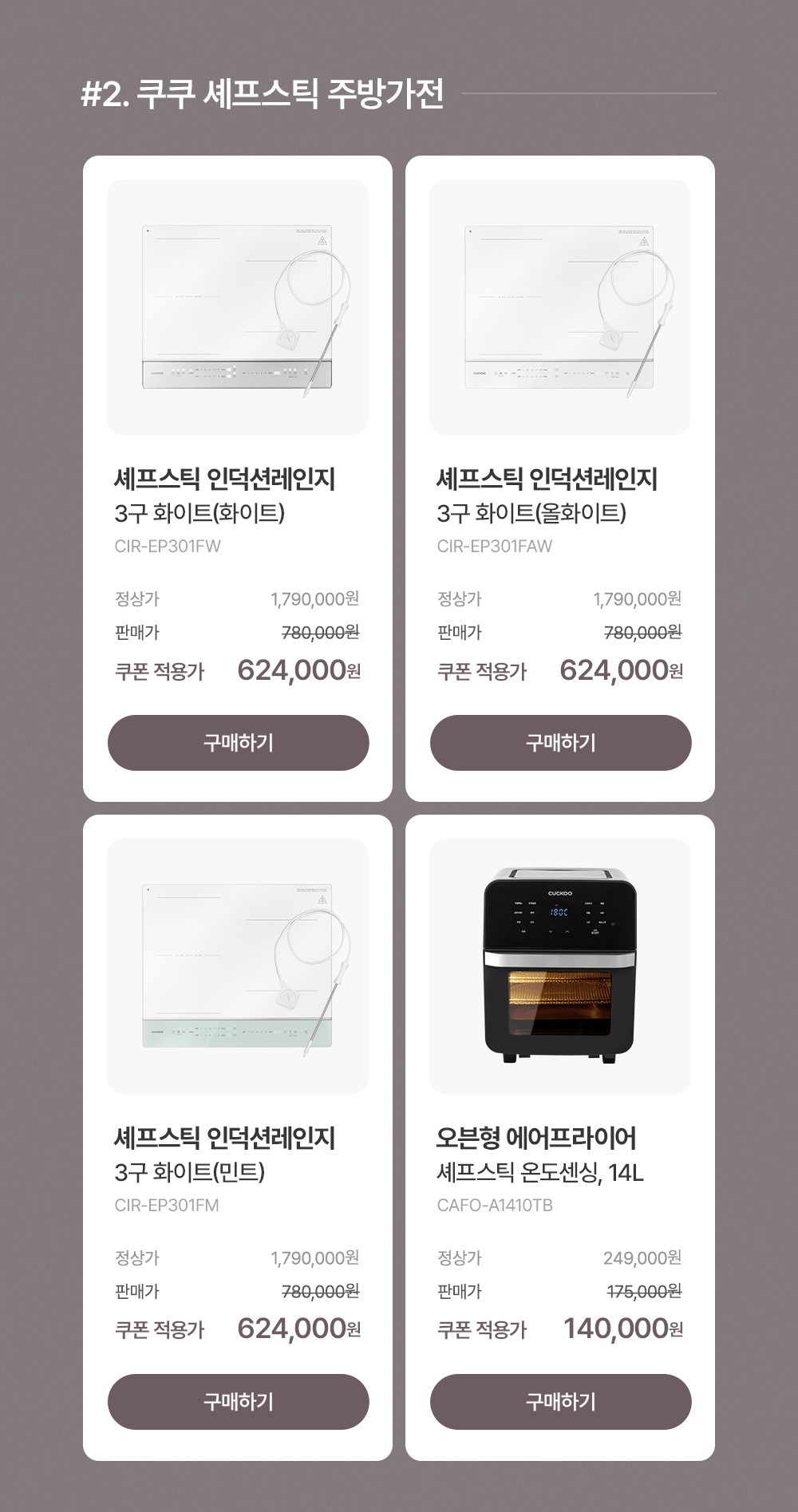The image size is (798, 1512).
Task: Open the CIR-EP301FW product card
Action: (238, 307)
